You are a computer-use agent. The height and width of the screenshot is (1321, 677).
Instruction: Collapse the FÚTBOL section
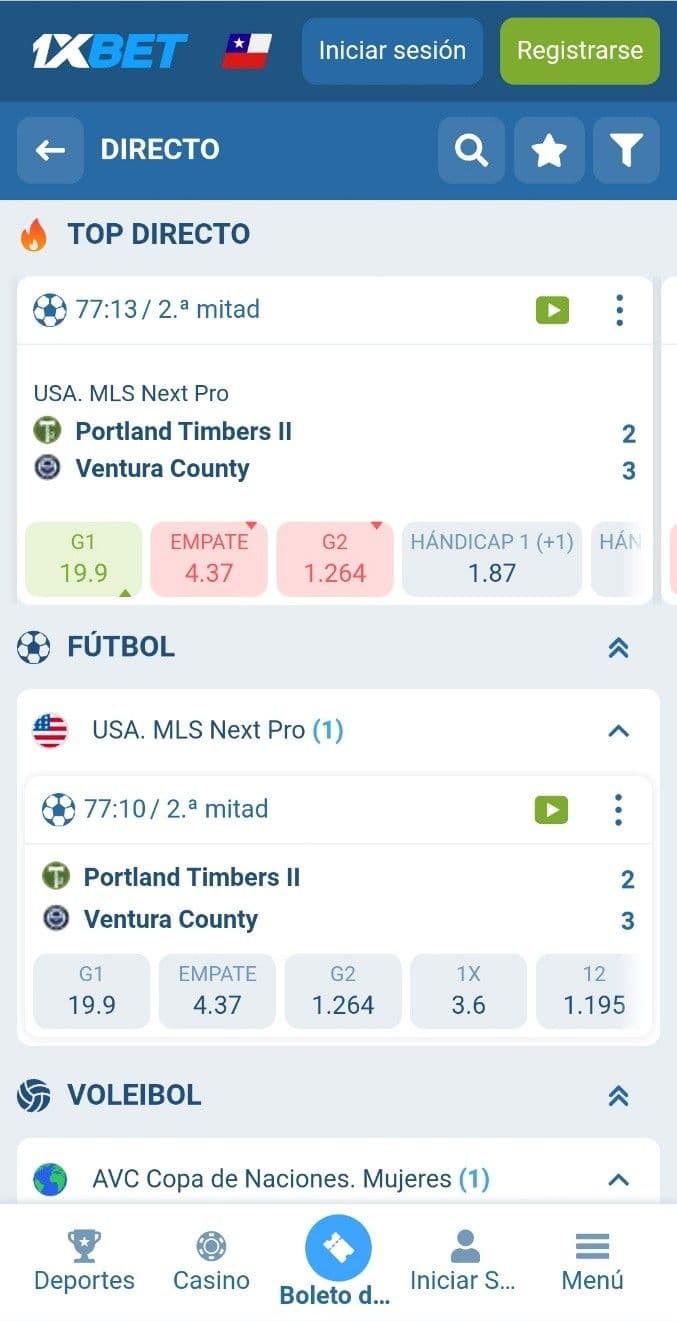point(619,648)
